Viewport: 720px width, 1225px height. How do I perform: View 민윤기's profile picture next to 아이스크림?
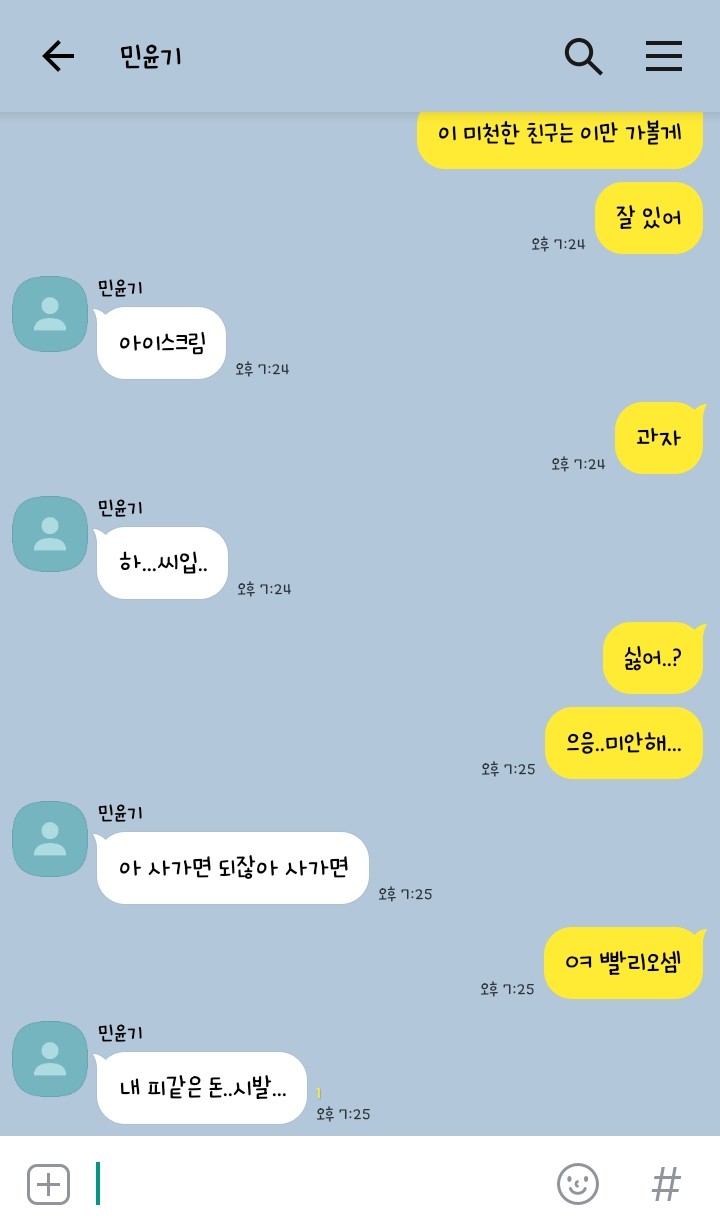click(50, 314)
